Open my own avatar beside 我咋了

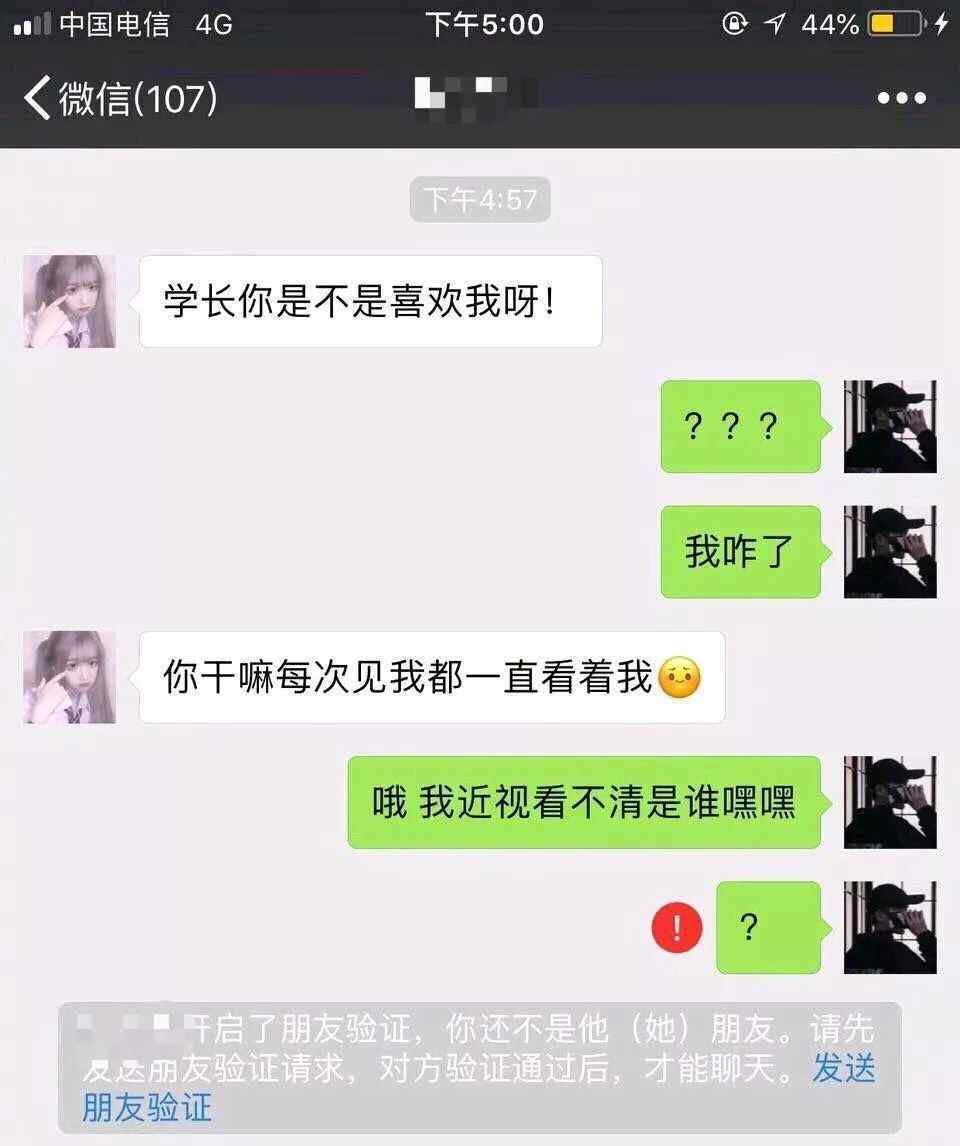coord(890,552)
